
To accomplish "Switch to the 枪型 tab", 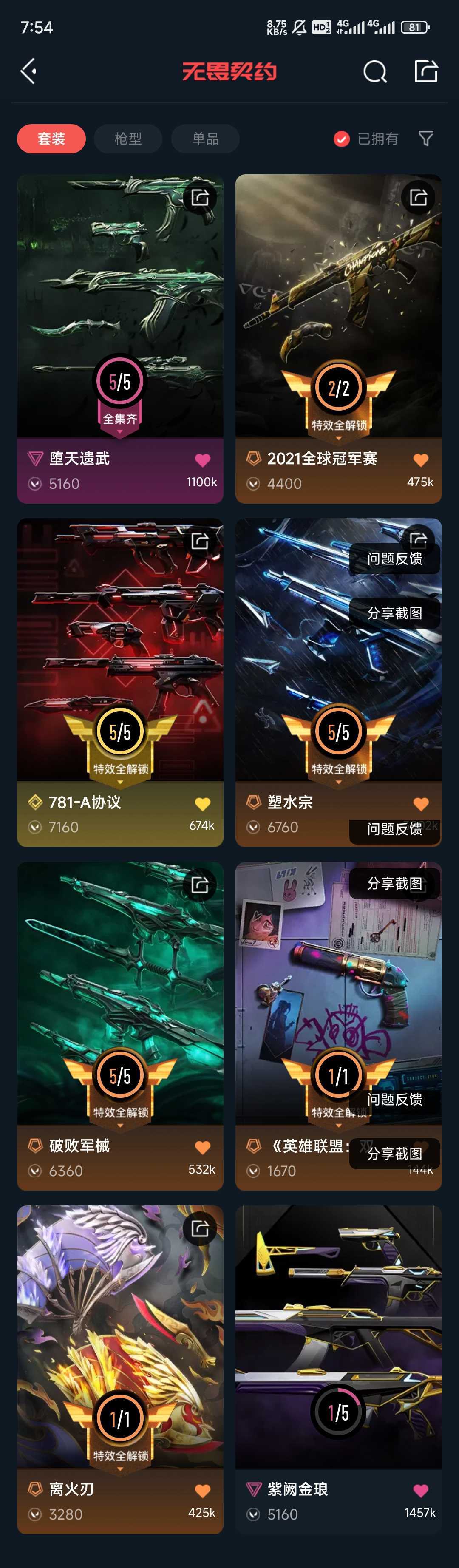I will pos(128,139).
